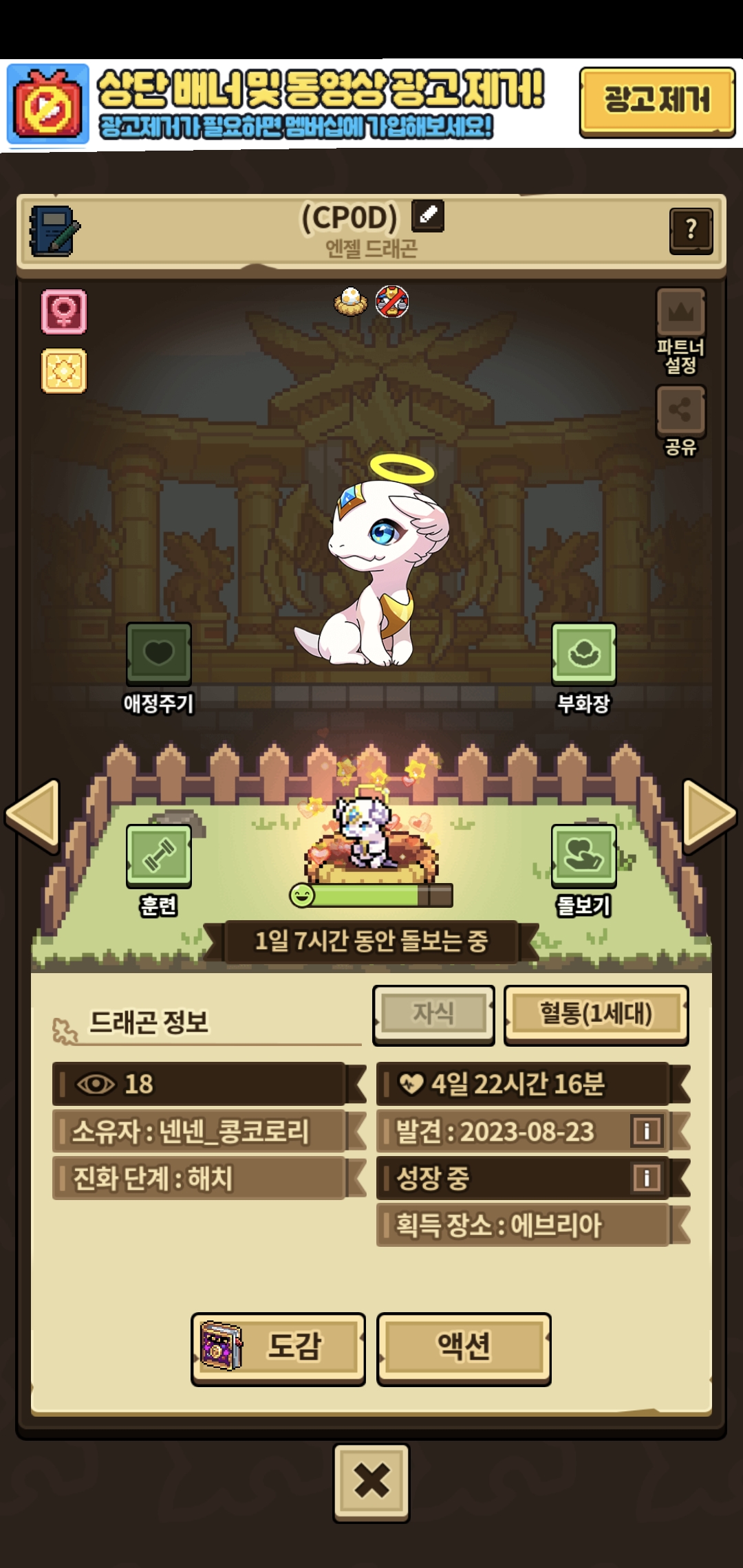The height and width of the screenshot is (1568, 743).
Task: Share the dragon via 공유
Action: click(x=680, y=421)
